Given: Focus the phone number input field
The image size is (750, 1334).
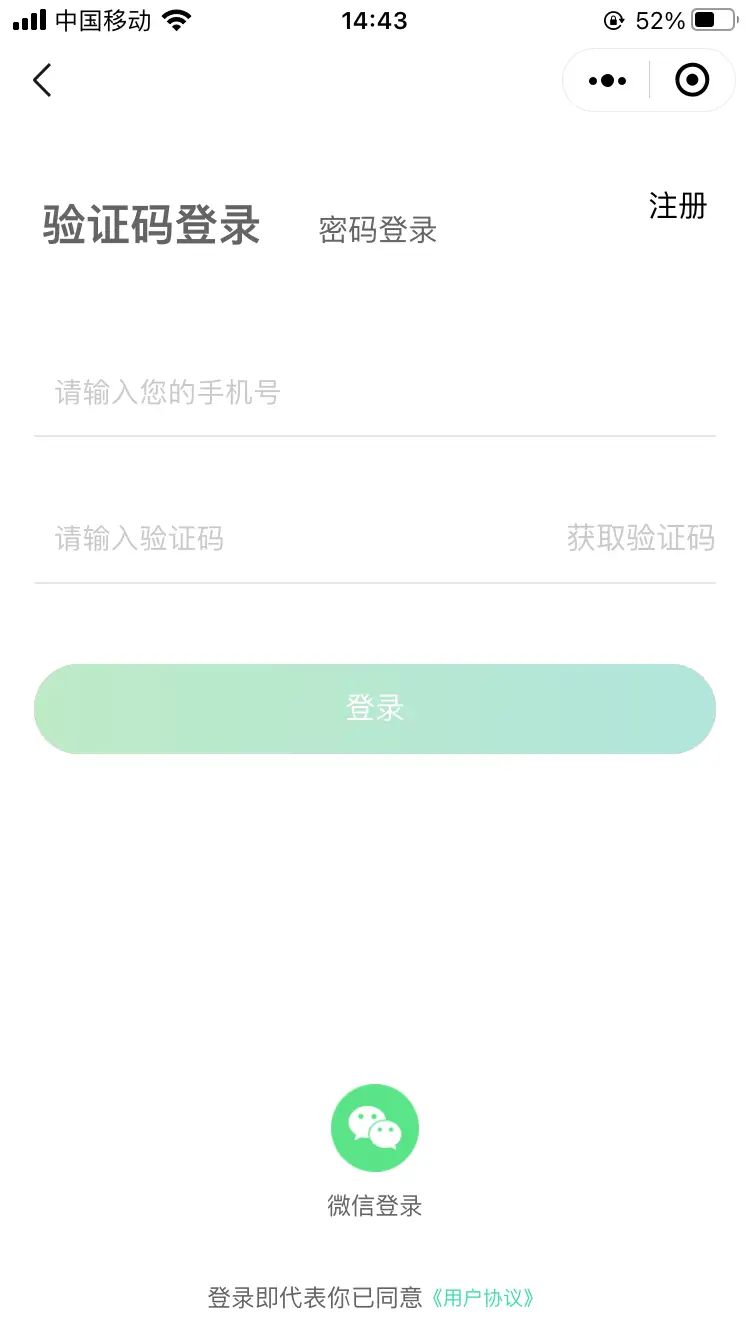Looking at the screenshot, I should point(375,393).
